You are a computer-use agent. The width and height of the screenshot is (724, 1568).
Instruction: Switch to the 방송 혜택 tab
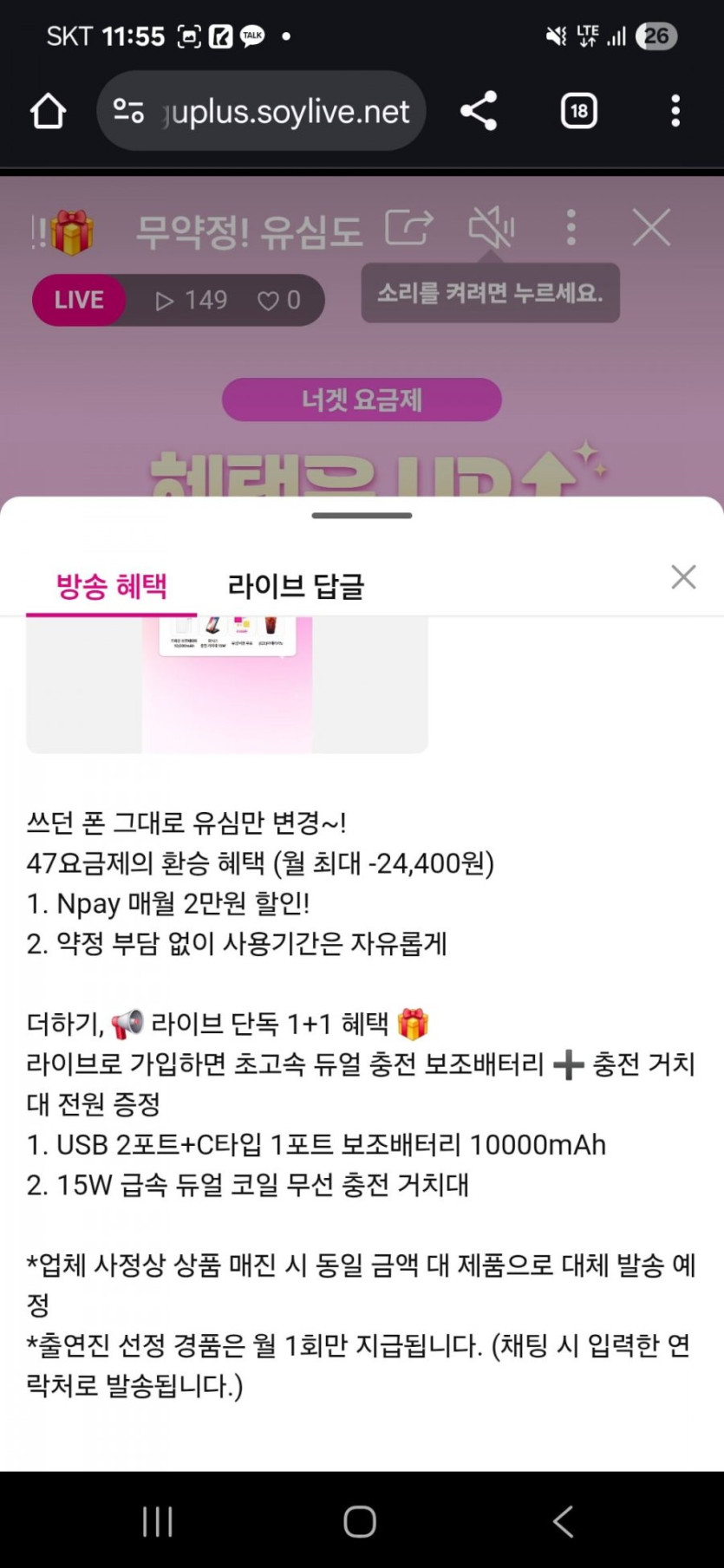pyautogui.click(x=111, y=587)
